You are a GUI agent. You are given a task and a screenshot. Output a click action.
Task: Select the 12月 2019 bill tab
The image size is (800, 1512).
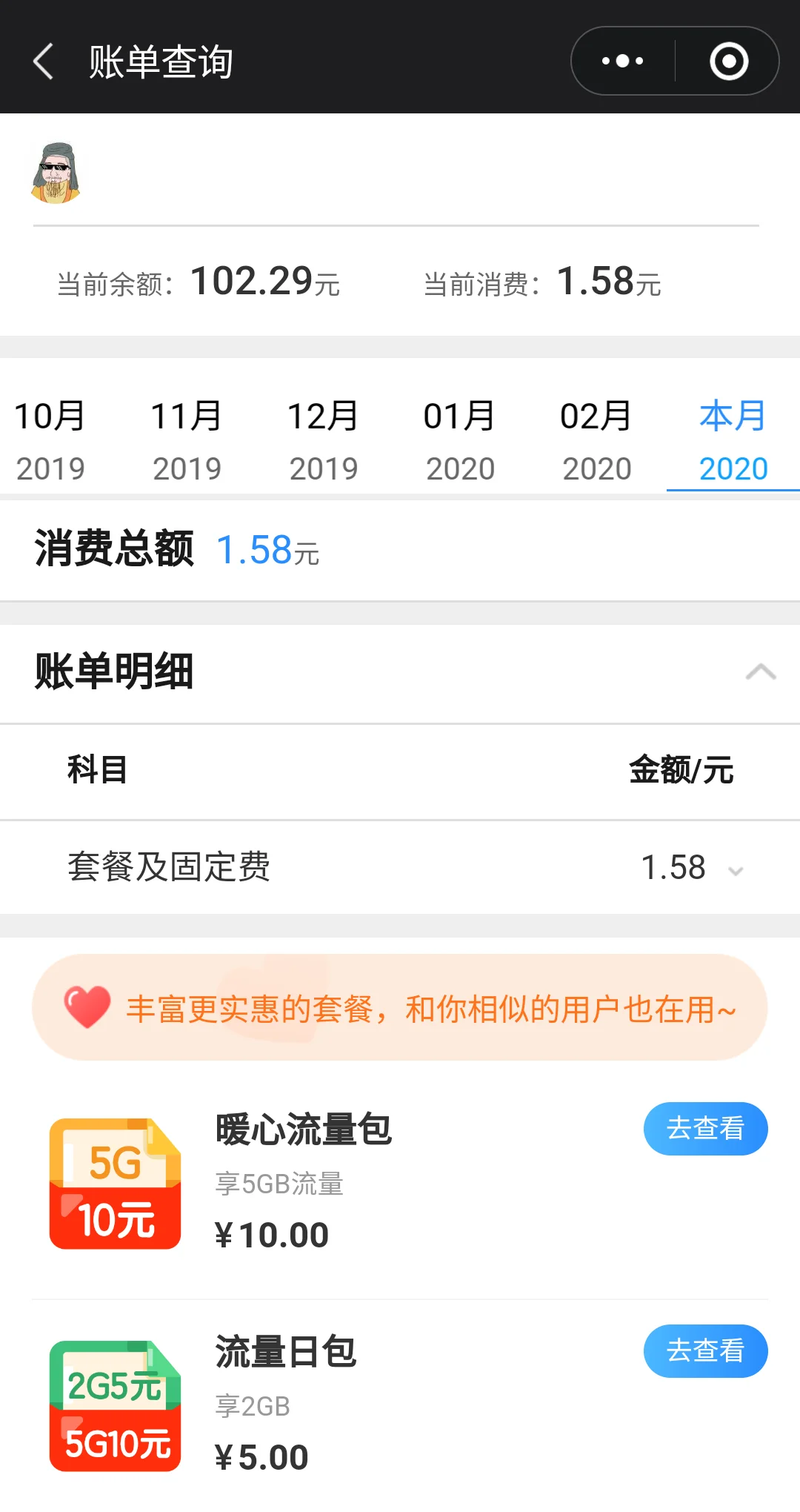[x=323, y=441]
